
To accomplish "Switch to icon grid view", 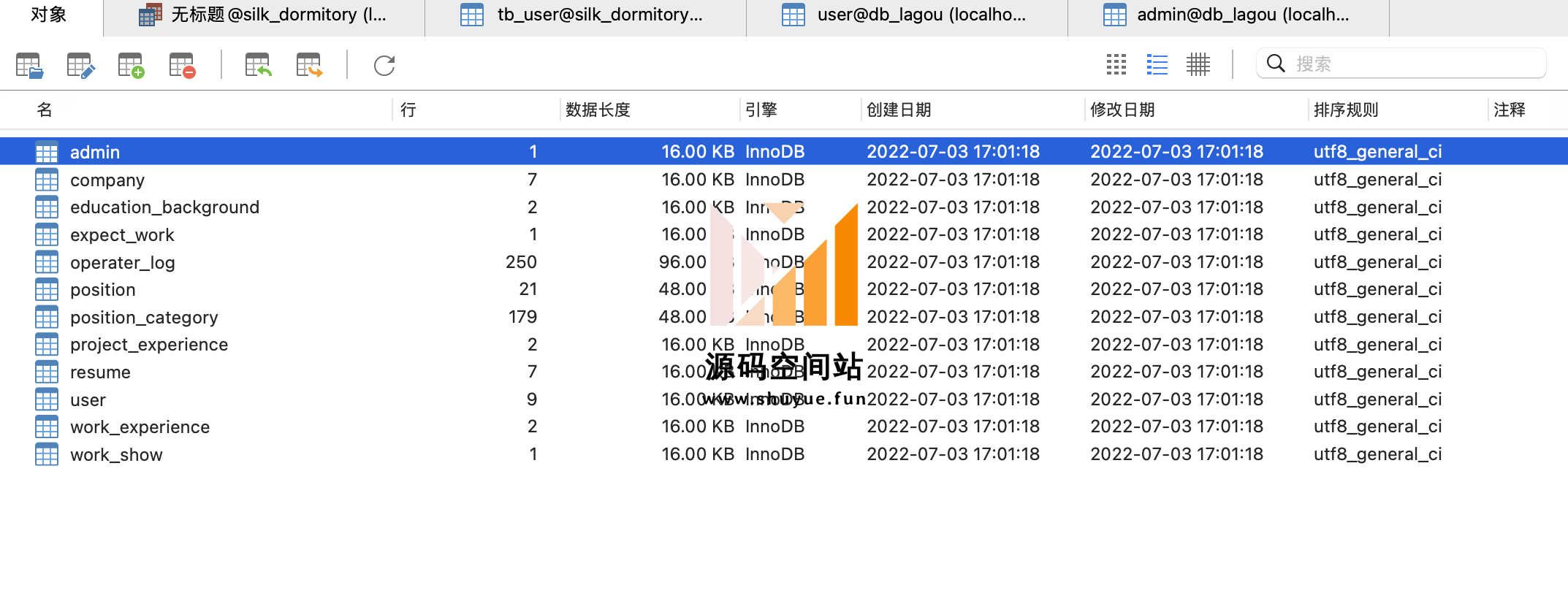I will click(1116, 64).
